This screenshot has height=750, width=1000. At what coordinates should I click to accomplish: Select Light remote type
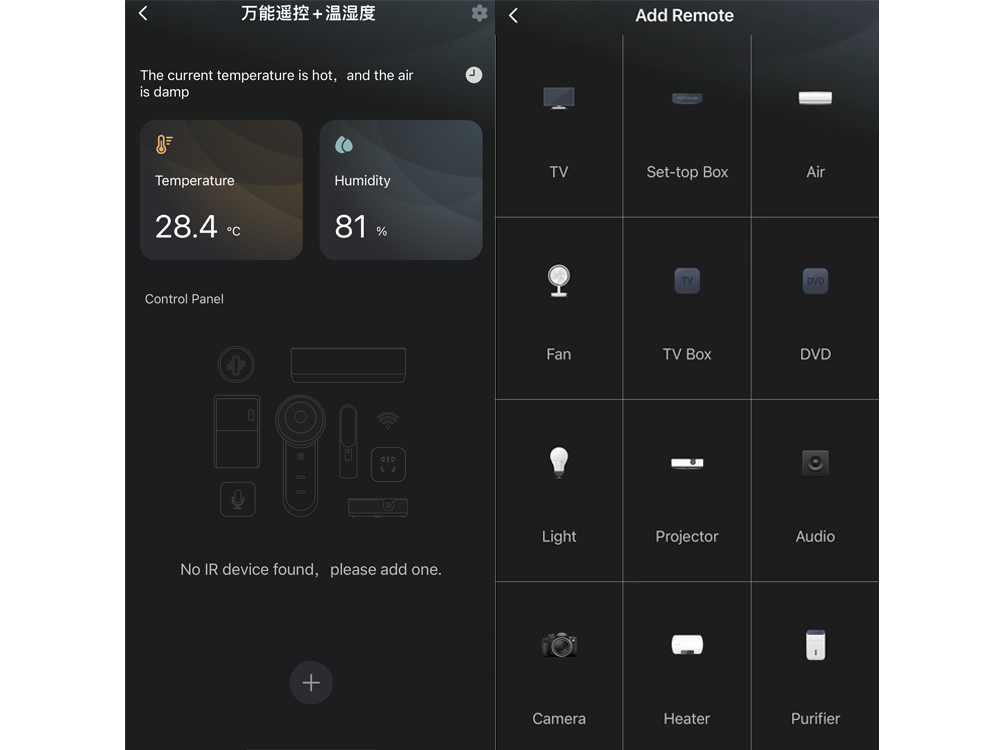pos(559,491)
